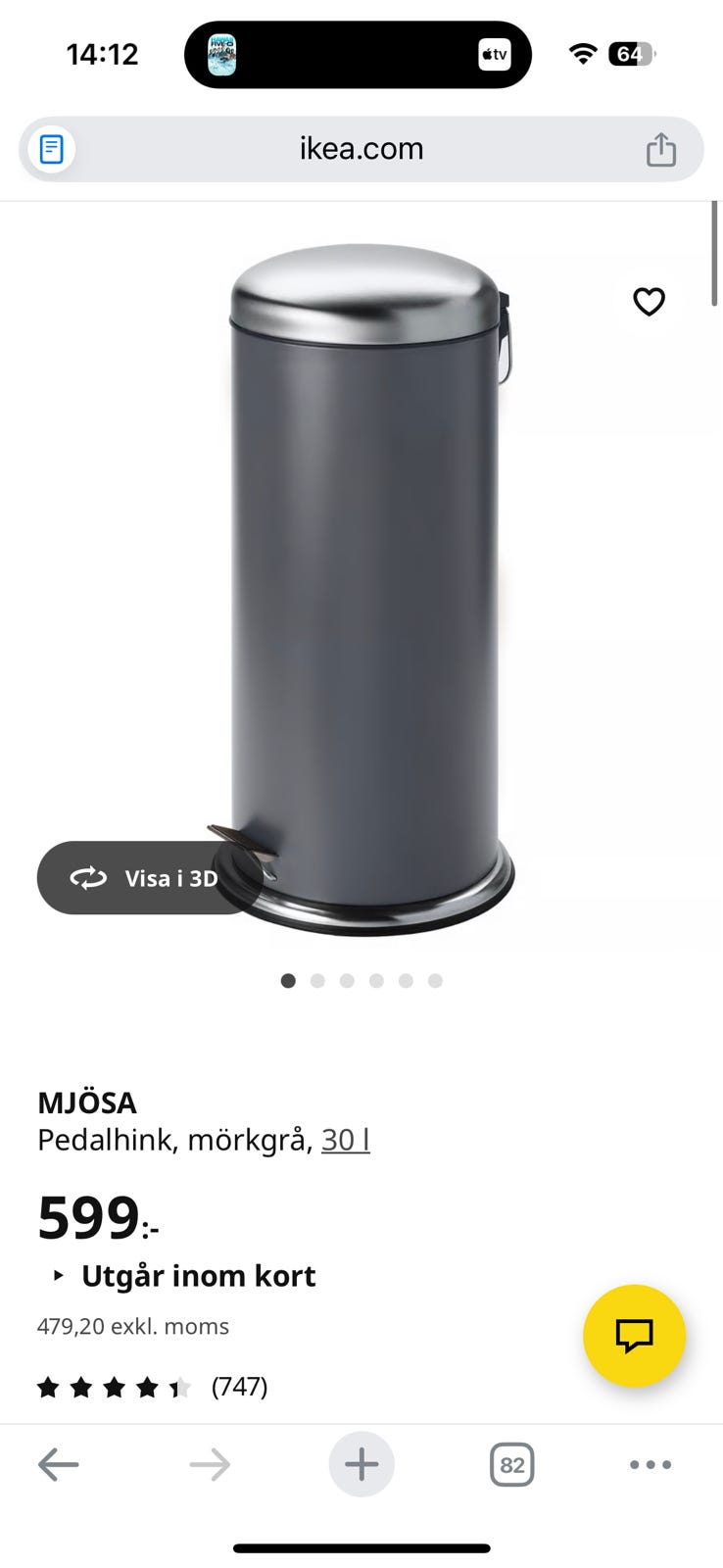Add MJÖSA to favorites with the heart
The image size is (723, 1568).
649,302
